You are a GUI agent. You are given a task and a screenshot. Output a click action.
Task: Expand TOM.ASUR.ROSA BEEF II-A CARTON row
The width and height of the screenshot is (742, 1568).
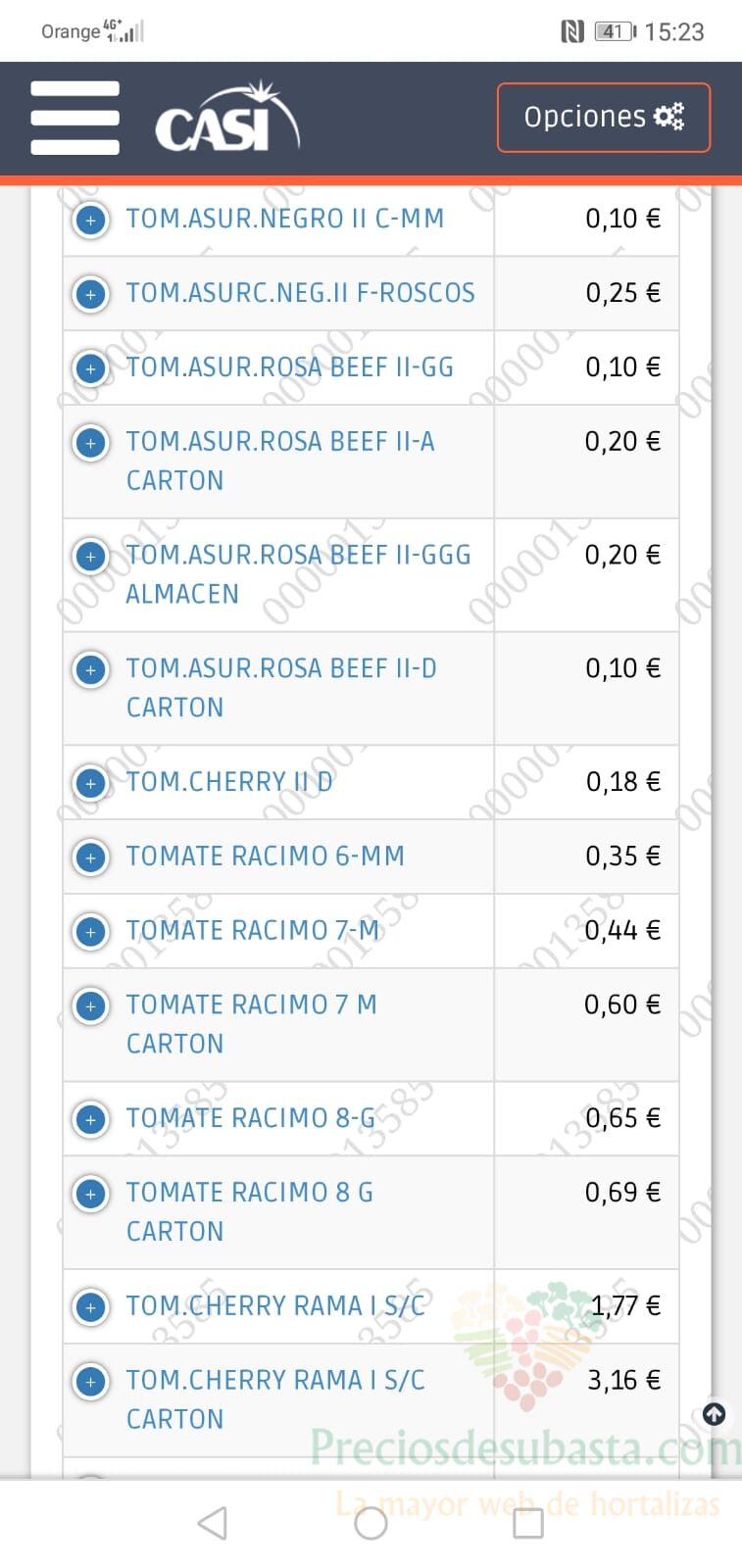[91, 443]
